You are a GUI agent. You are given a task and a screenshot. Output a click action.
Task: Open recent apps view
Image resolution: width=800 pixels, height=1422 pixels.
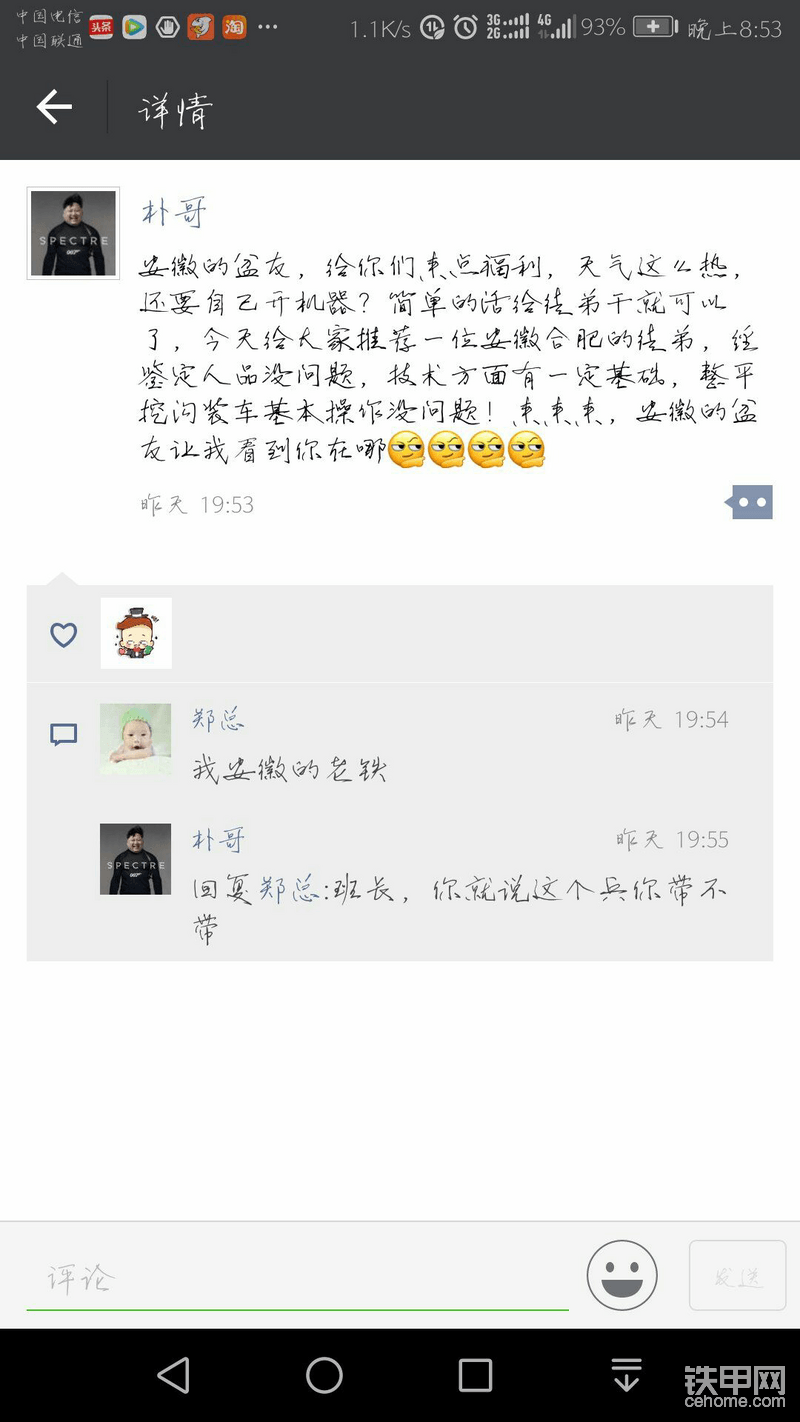coord(475,1375)
